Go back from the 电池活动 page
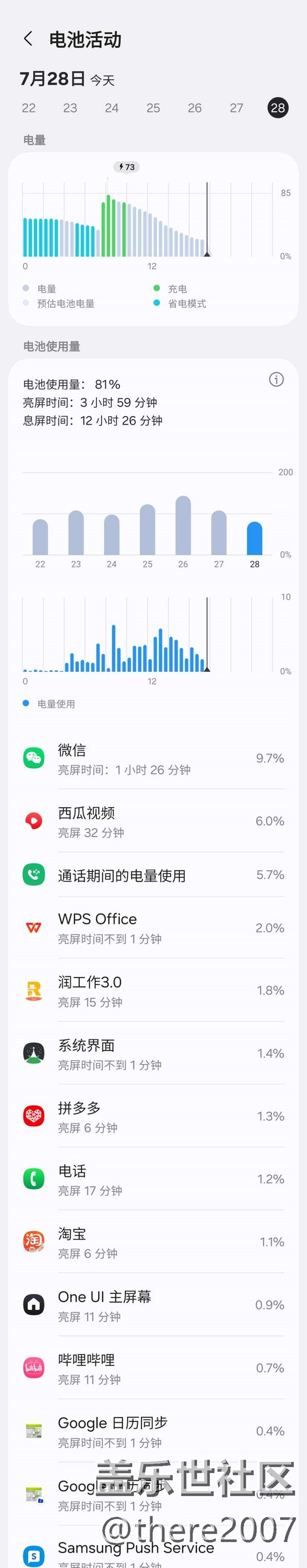 [x=28, y=40]
